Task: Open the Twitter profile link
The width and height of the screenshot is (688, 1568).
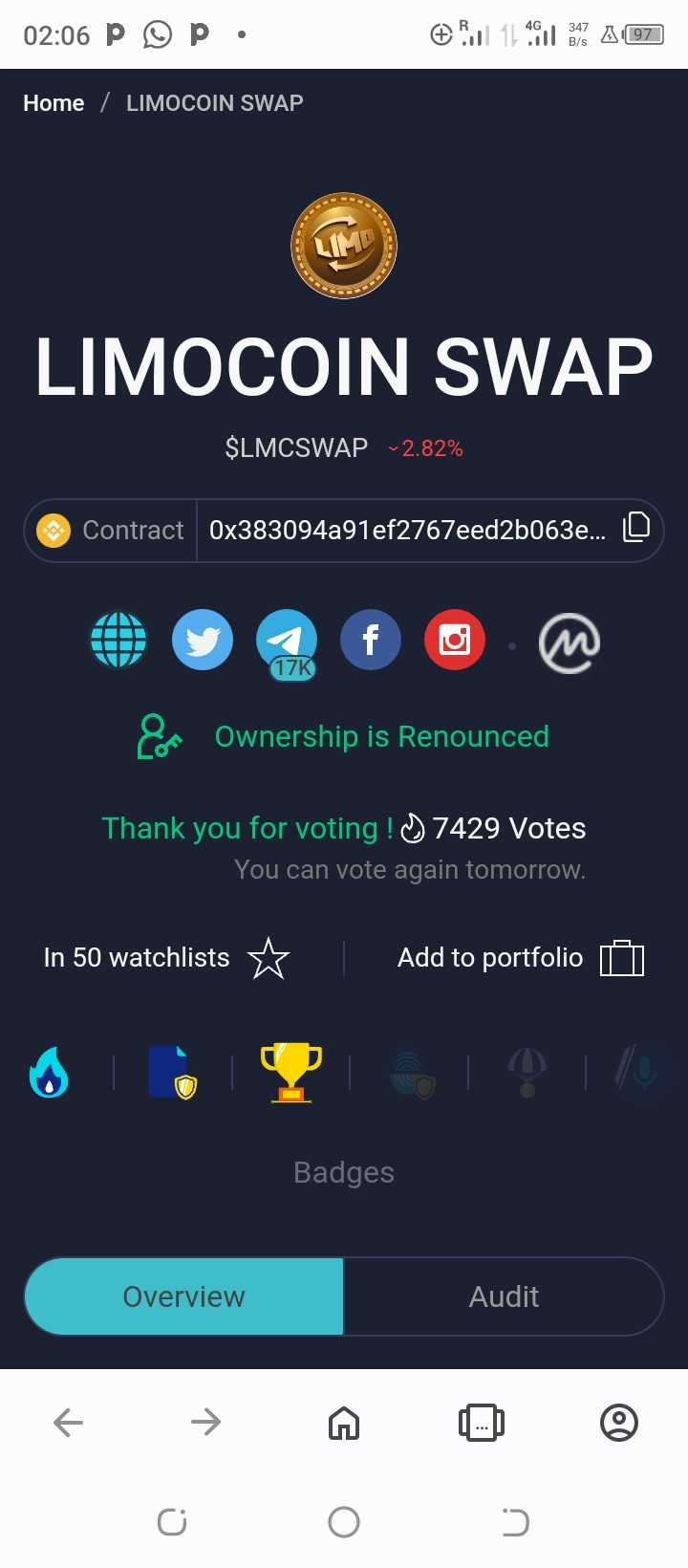Action: tap(203, 640)
